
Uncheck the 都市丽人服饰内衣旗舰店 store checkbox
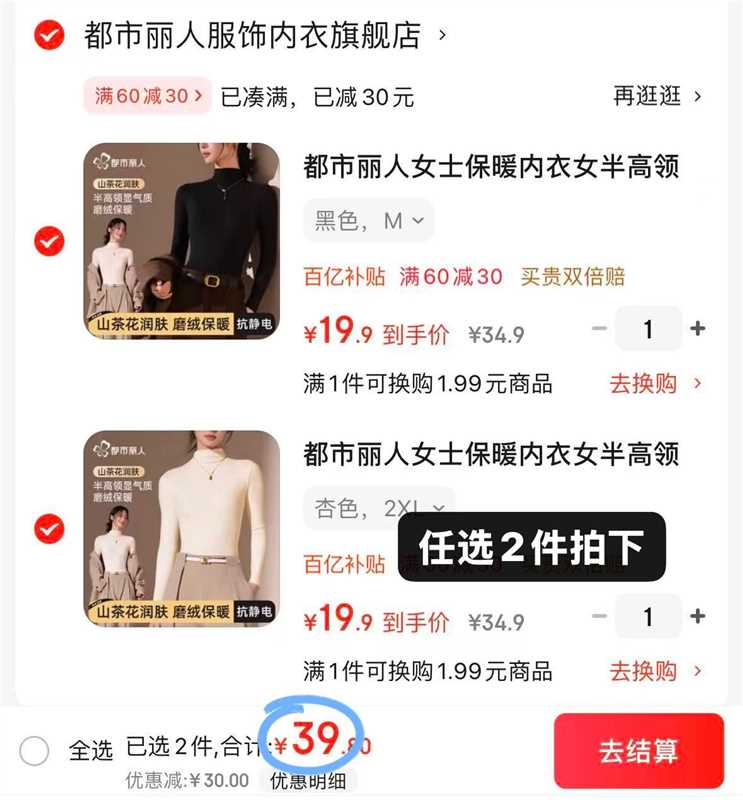tap(49, 36)
